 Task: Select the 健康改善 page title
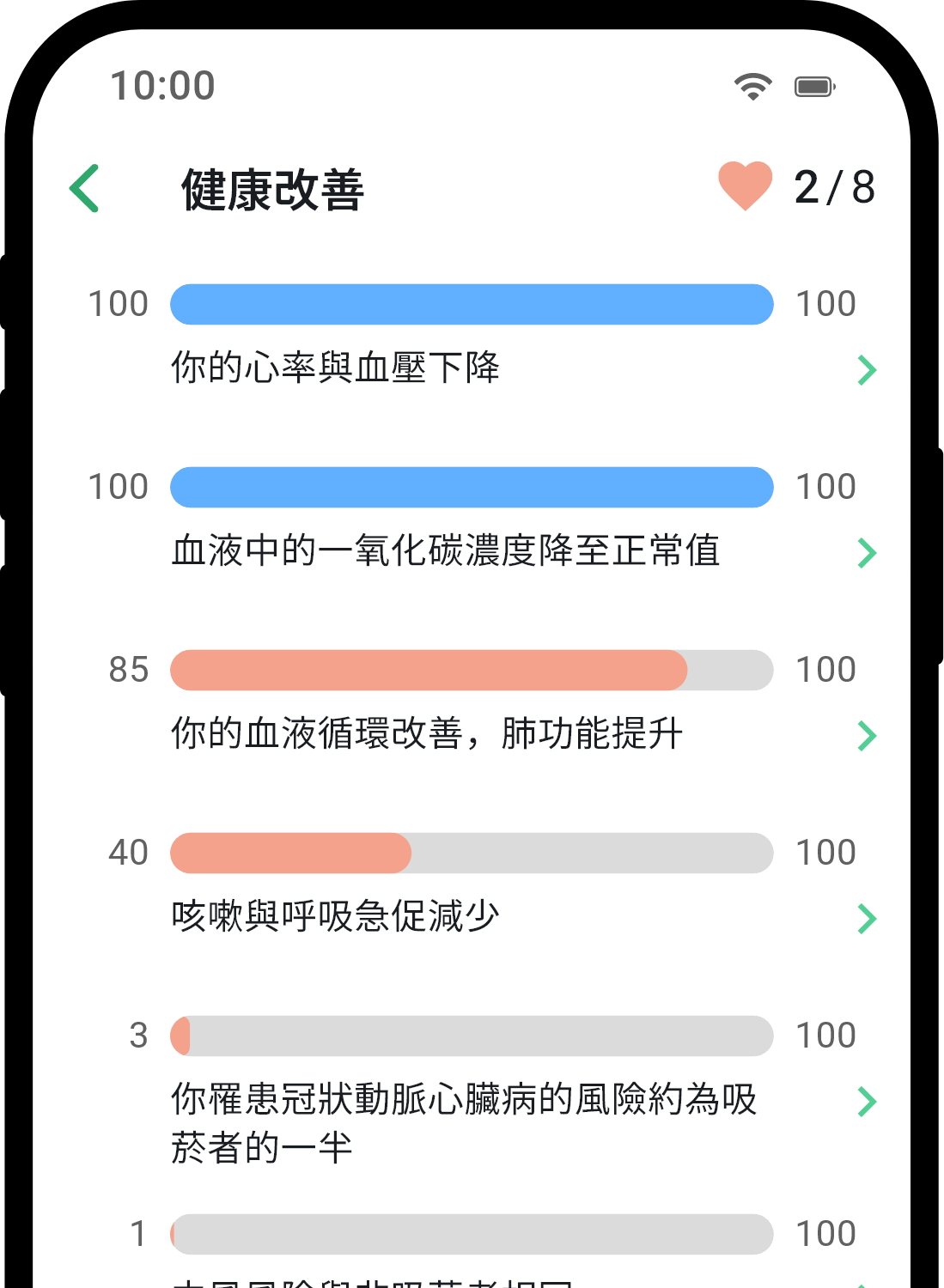click(271, 189)
